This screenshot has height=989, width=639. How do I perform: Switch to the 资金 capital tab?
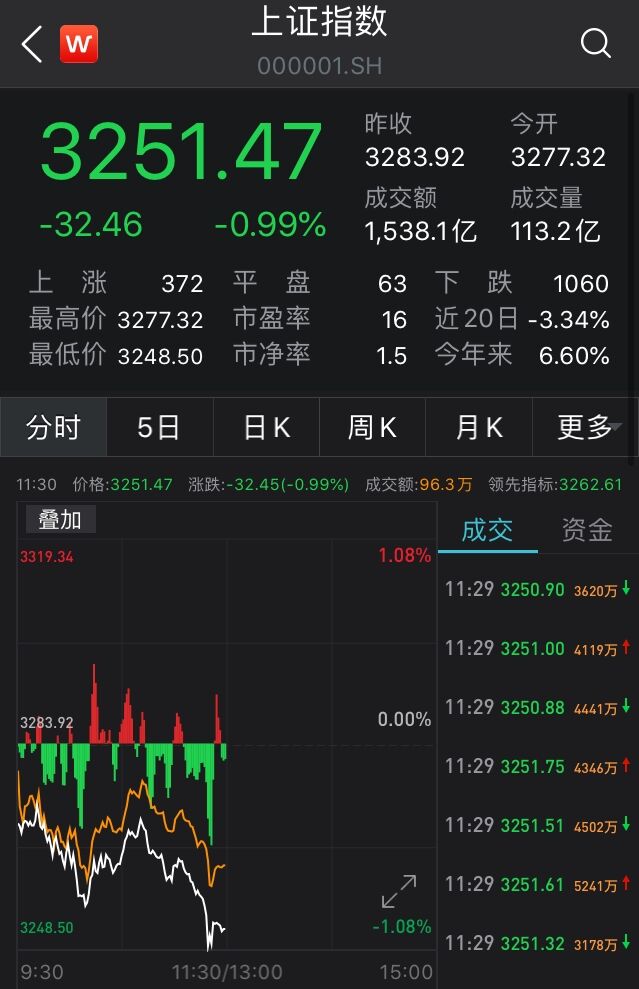587,530
